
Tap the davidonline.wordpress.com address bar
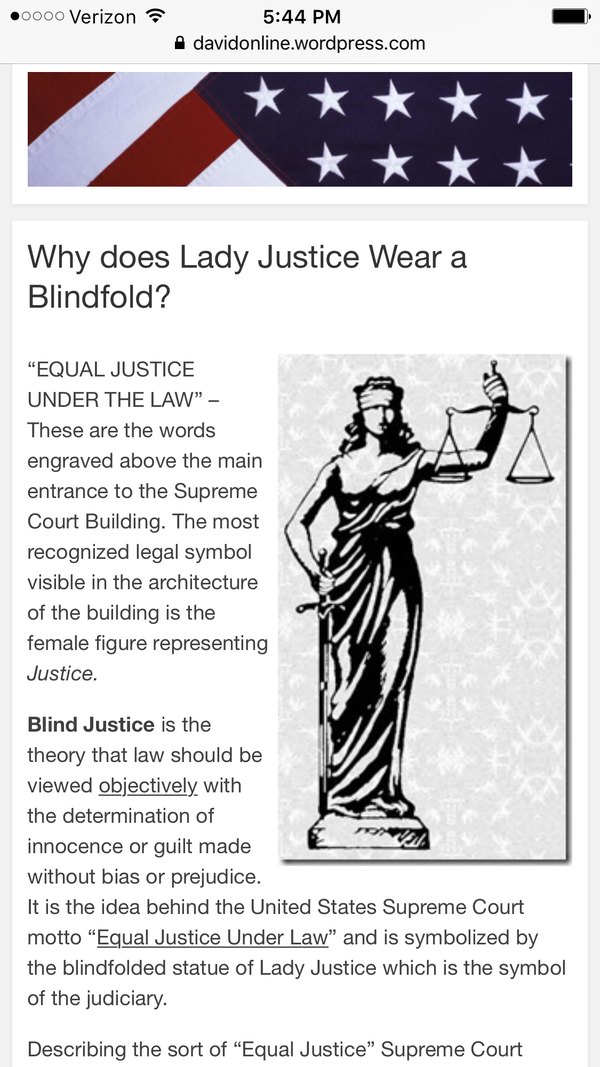[300, 44]
